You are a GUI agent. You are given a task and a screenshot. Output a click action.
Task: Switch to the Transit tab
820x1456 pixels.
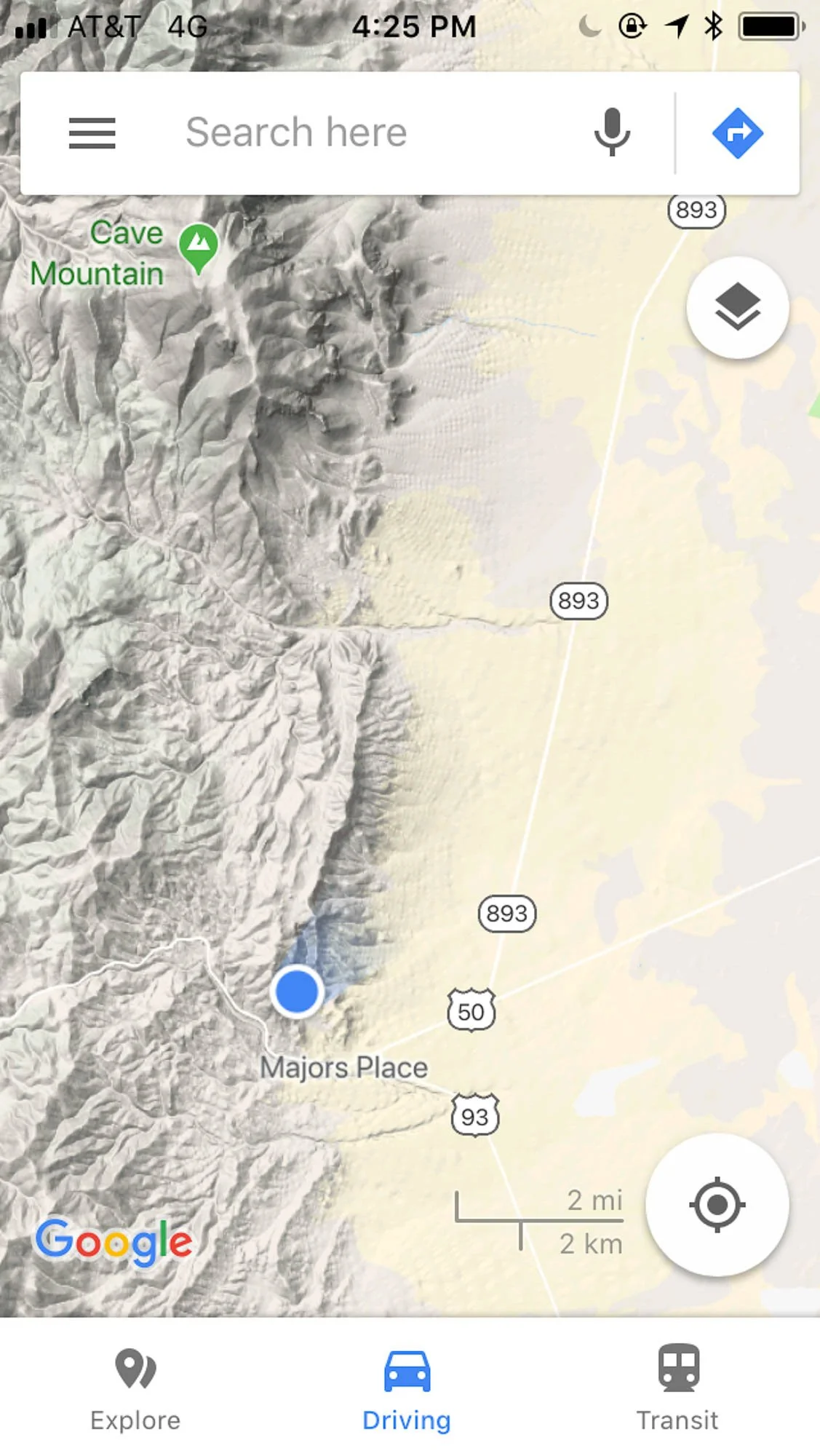[677, 1390]
